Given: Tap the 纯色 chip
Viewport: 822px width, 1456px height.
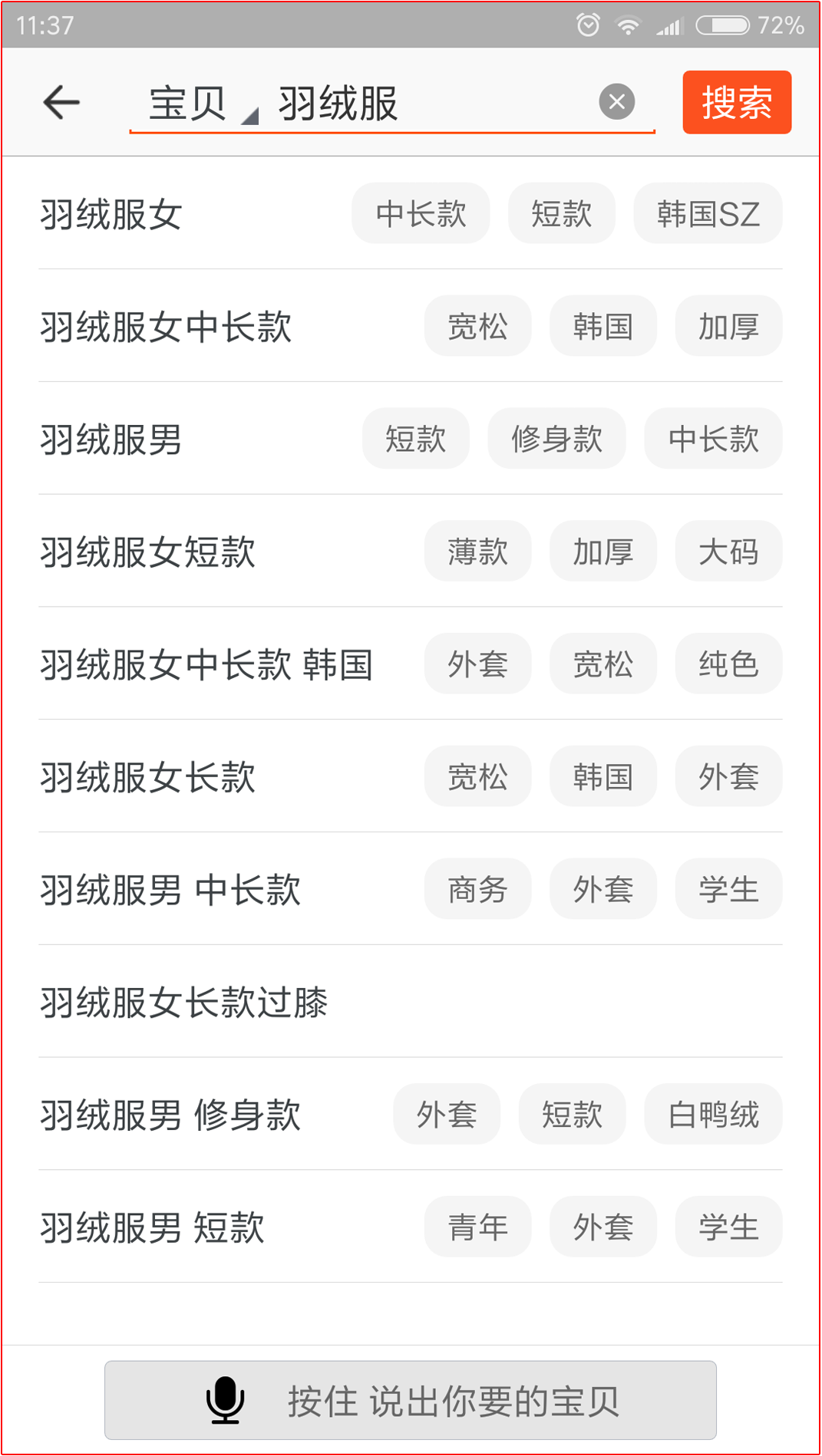Looking at the screenshot, I should coord(728,664).
